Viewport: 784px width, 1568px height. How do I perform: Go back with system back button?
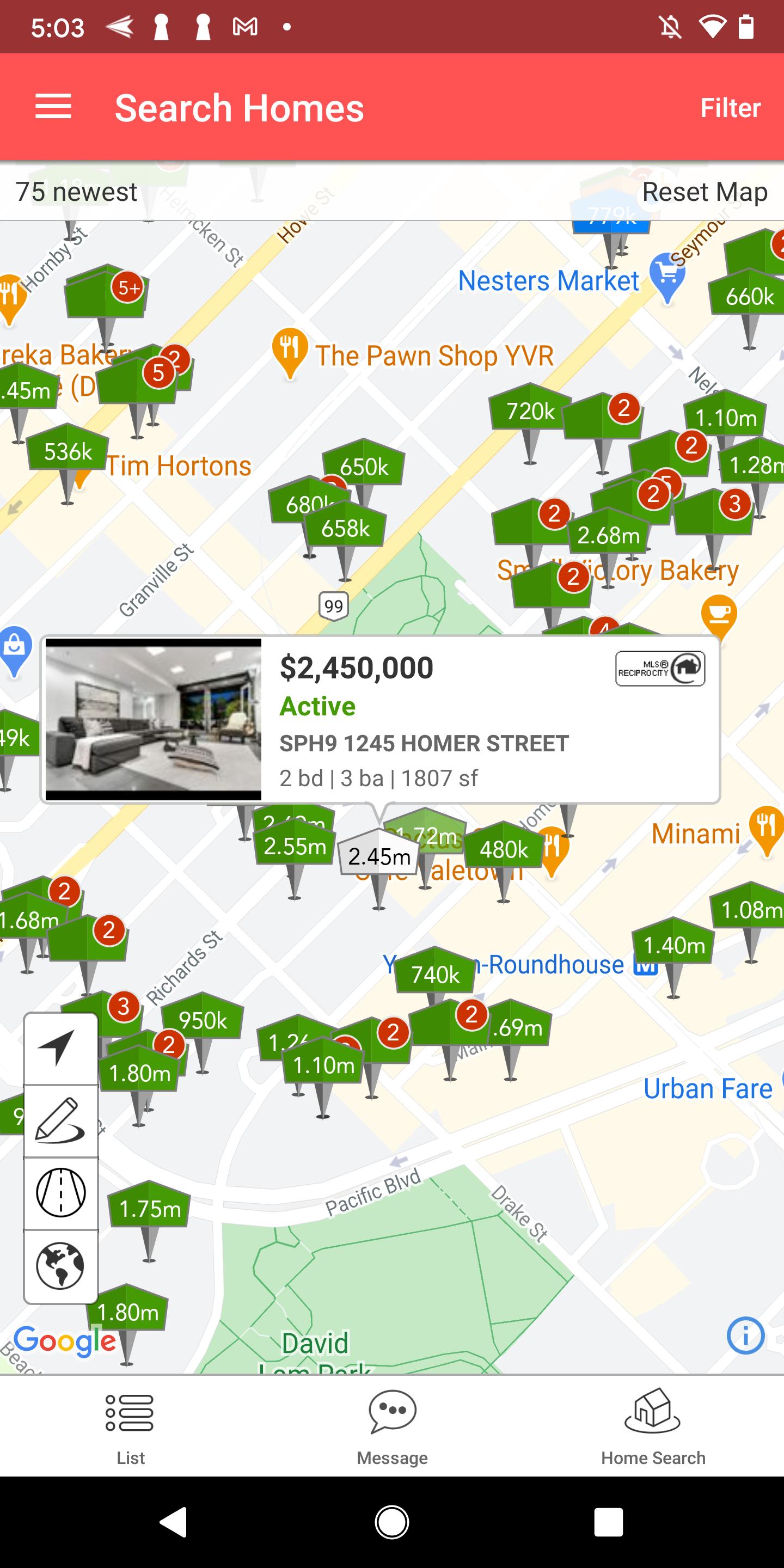(x=174, y=1522)
